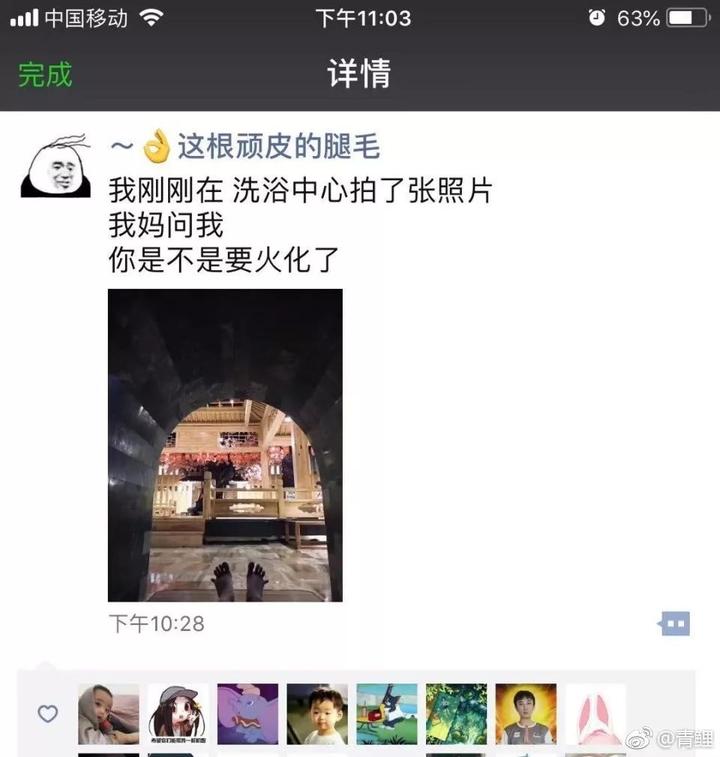The width and height of the screenshot is (720, 757).
Task: Tap 完成 to close the detail view
Action: point(45,74)
